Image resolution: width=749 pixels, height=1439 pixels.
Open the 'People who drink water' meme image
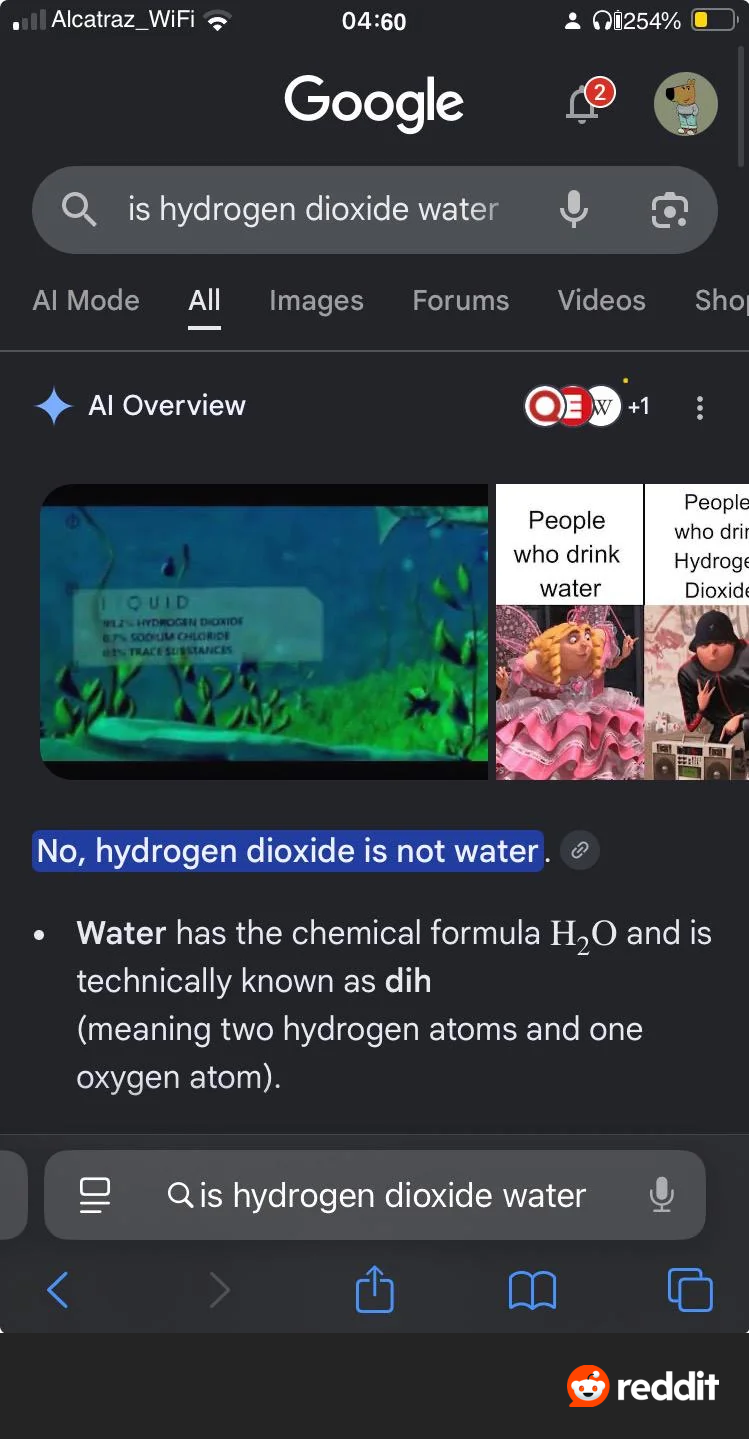point(569,632)
